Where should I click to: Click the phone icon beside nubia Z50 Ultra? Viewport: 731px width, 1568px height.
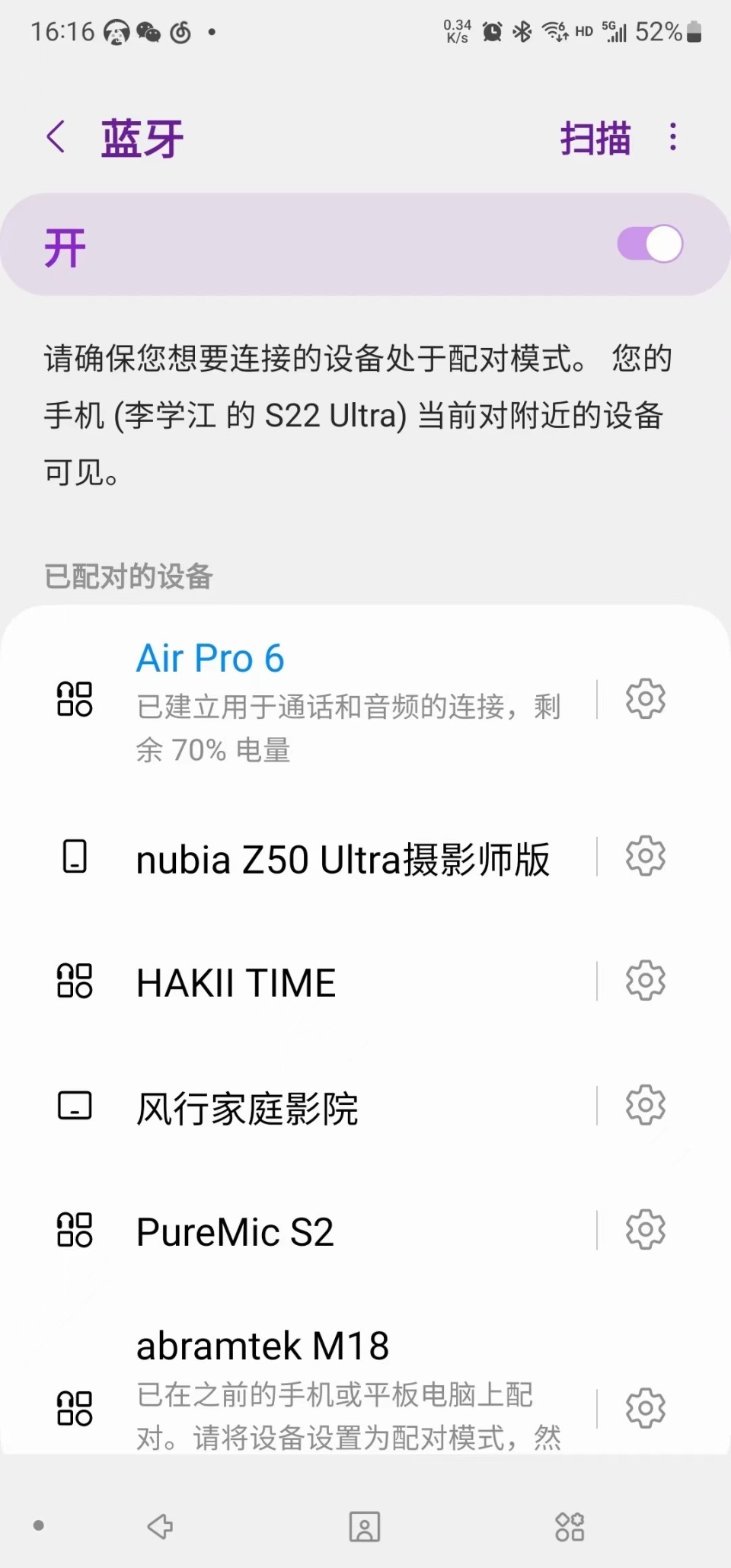(75, 856)
